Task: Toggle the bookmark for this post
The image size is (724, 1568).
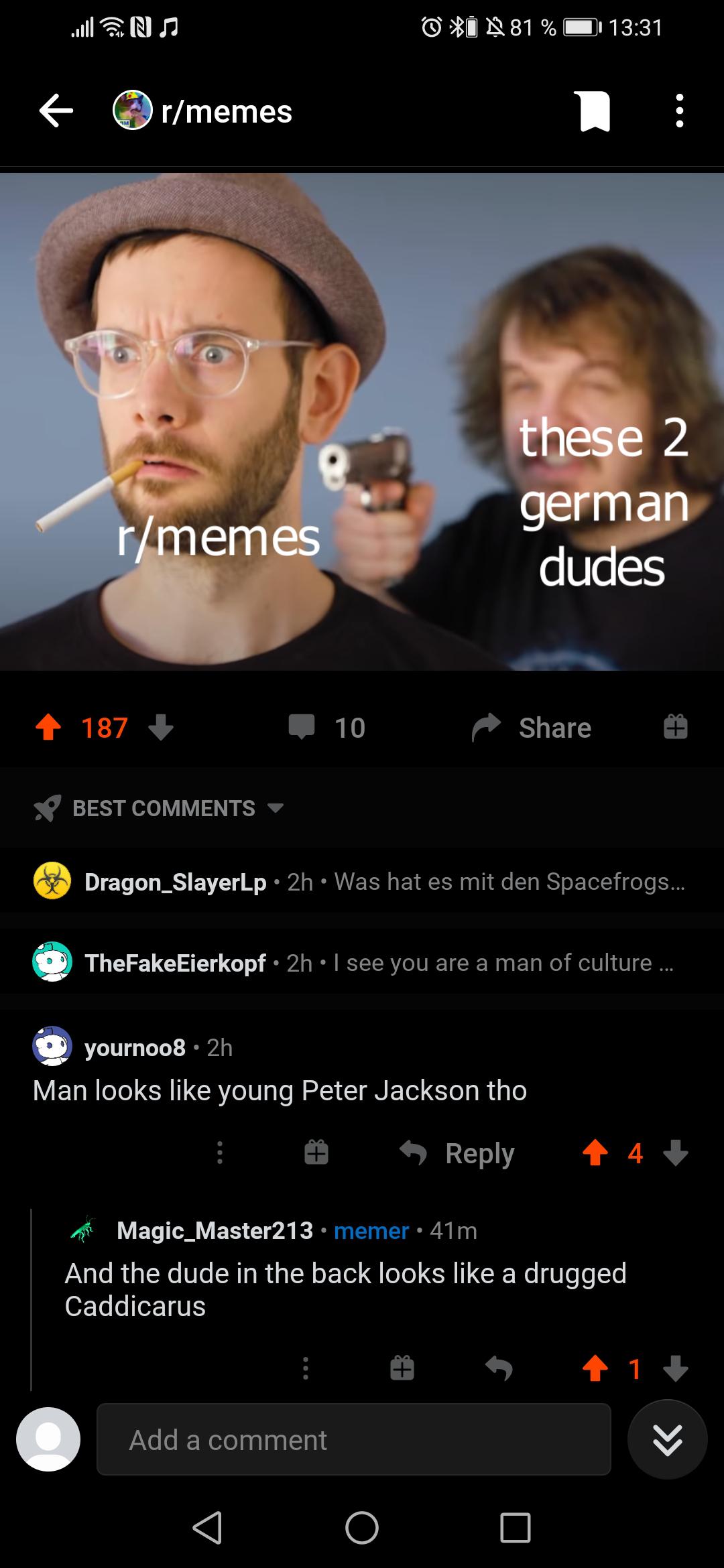Action: click(x=592, y=111)
